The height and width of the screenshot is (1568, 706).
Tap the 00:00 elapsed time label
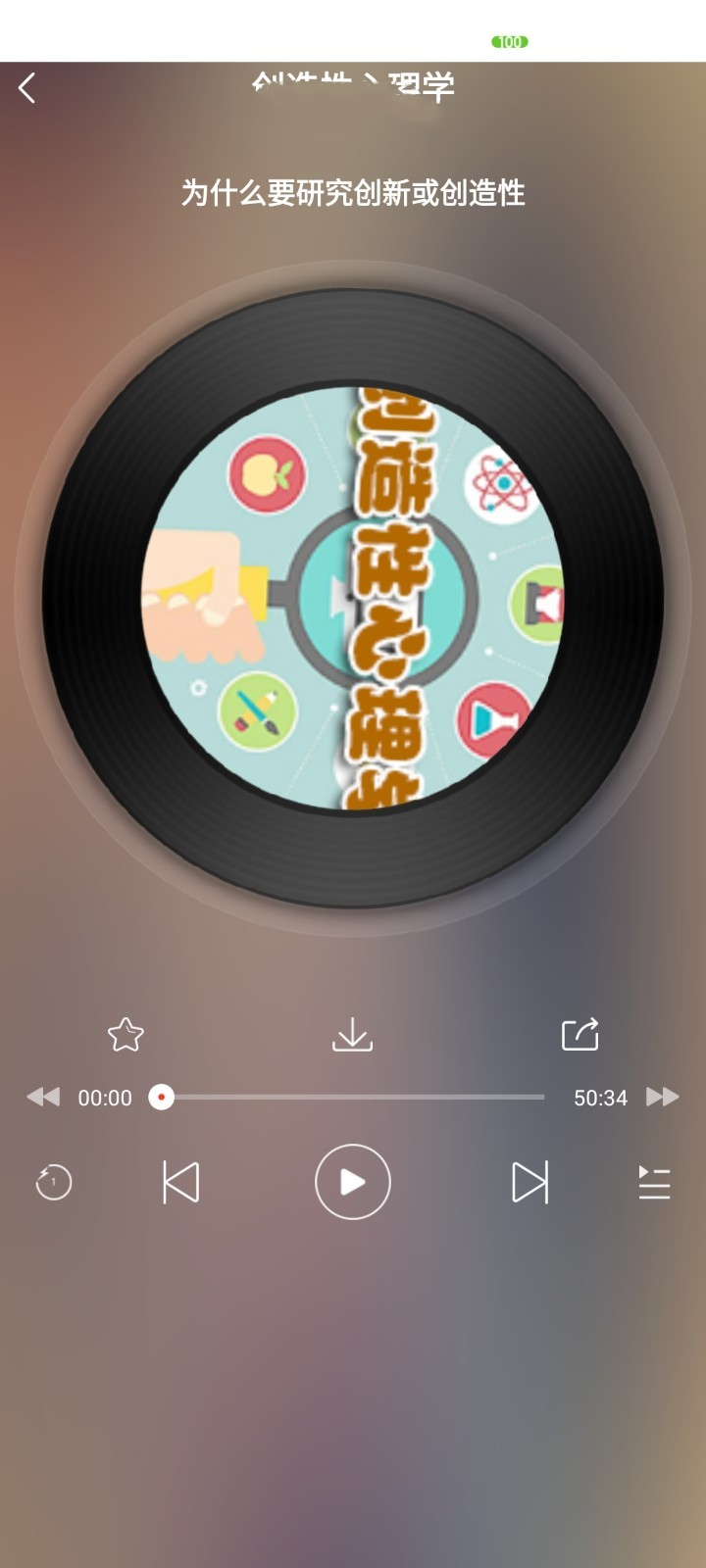pos(105,1098)
